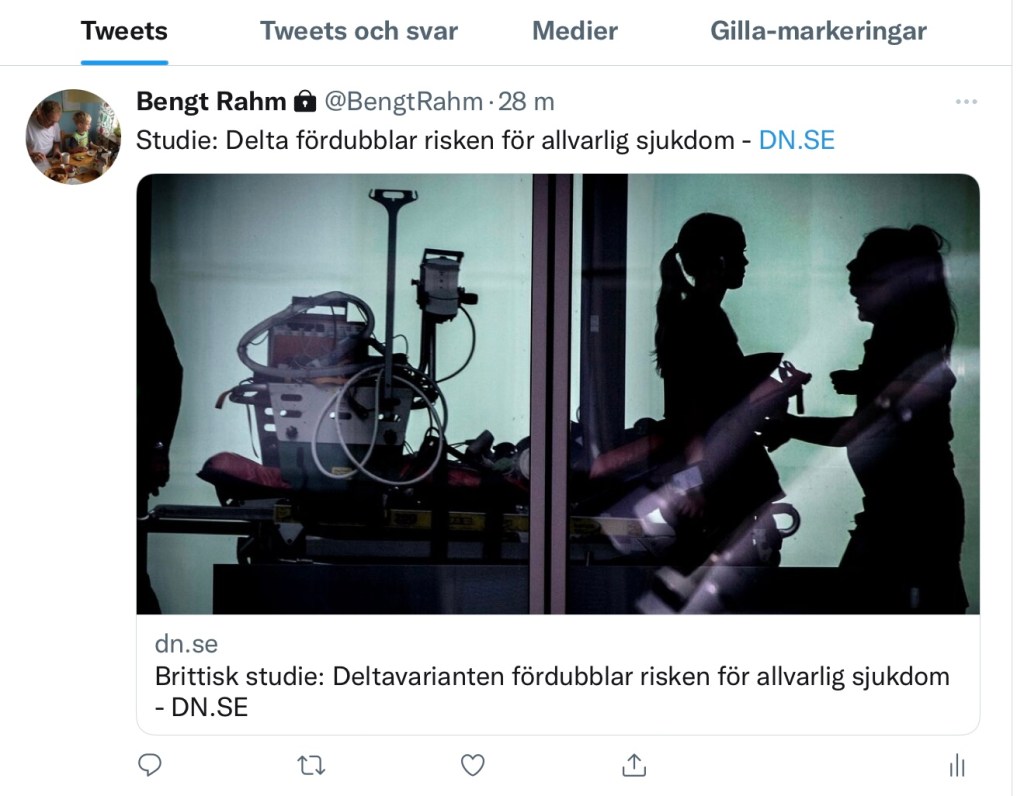Open the Gilla-markeringar tab
The height and width of the screenshot is (796, 1024).
coord(818,31)
